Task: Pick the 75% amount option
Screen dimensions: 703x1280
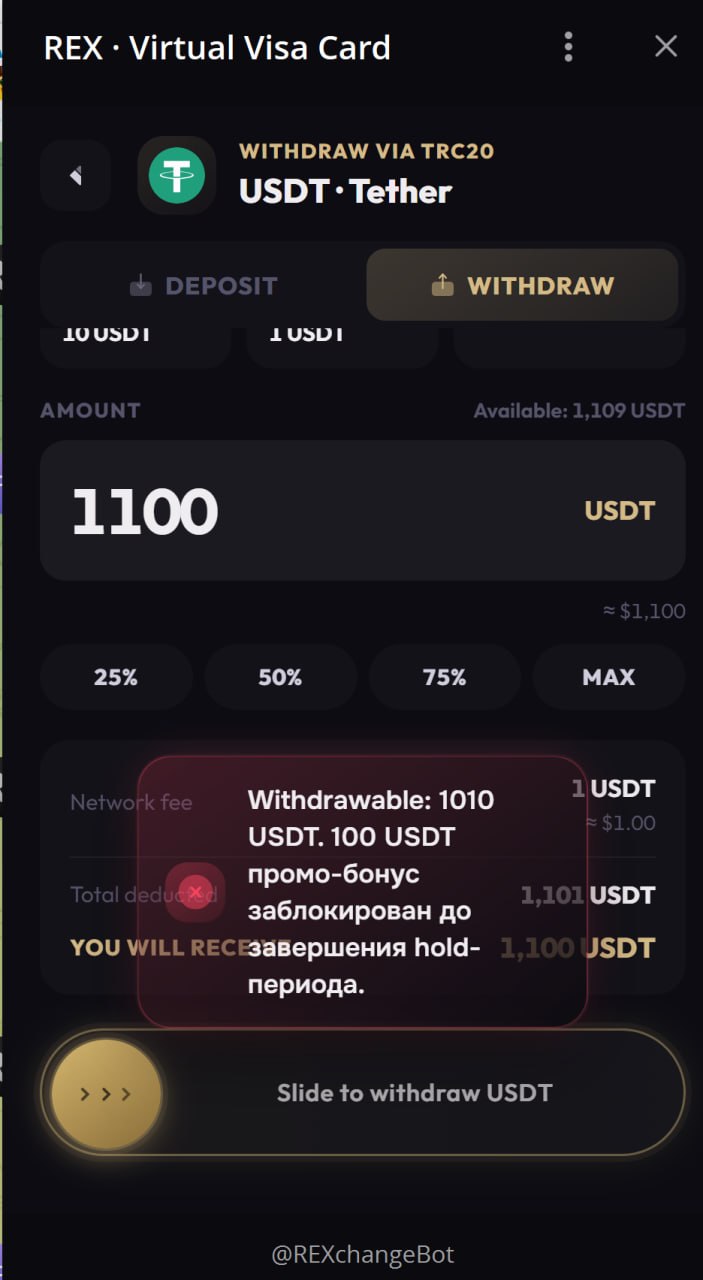Action: point(445,677)
